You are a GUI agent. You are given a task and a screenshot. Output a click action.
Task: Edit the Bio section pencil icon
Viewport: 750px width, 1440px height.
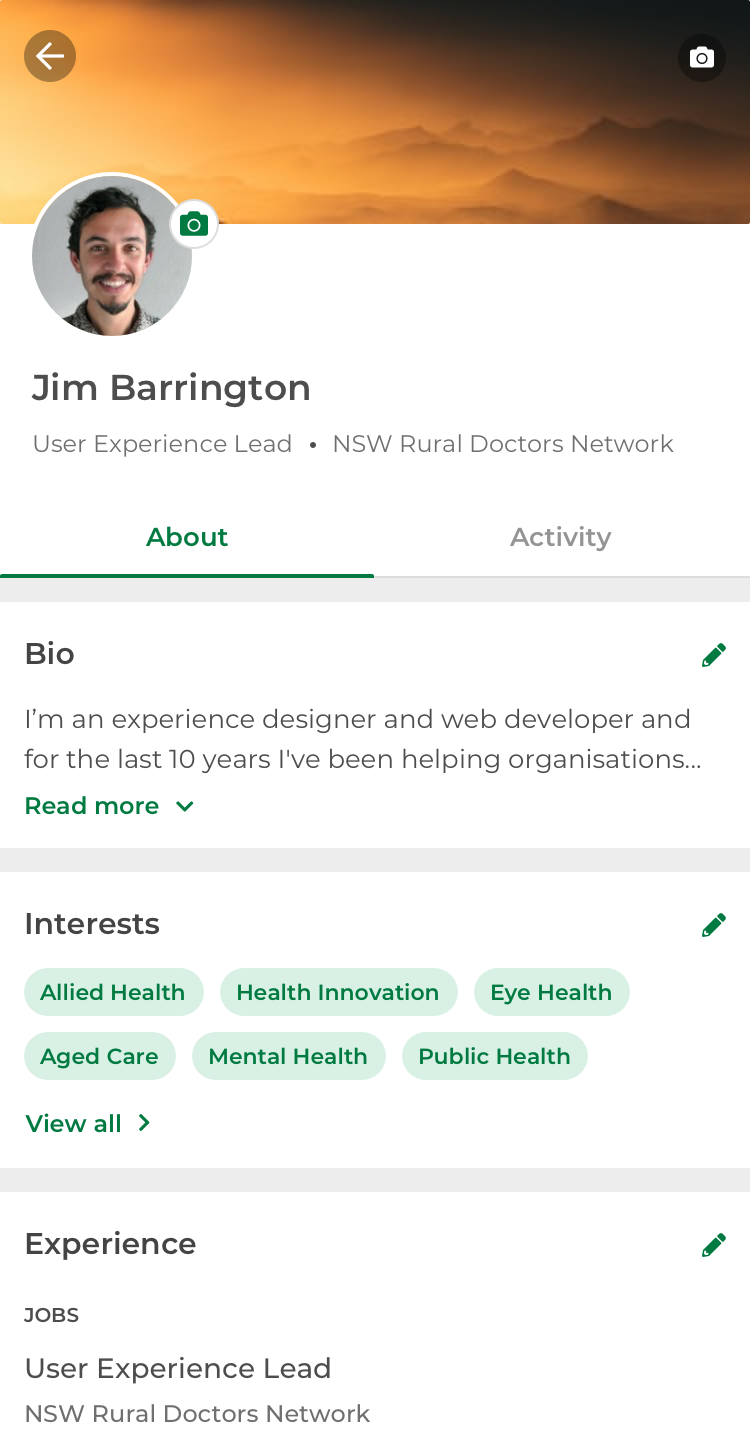tap(714, 654)
